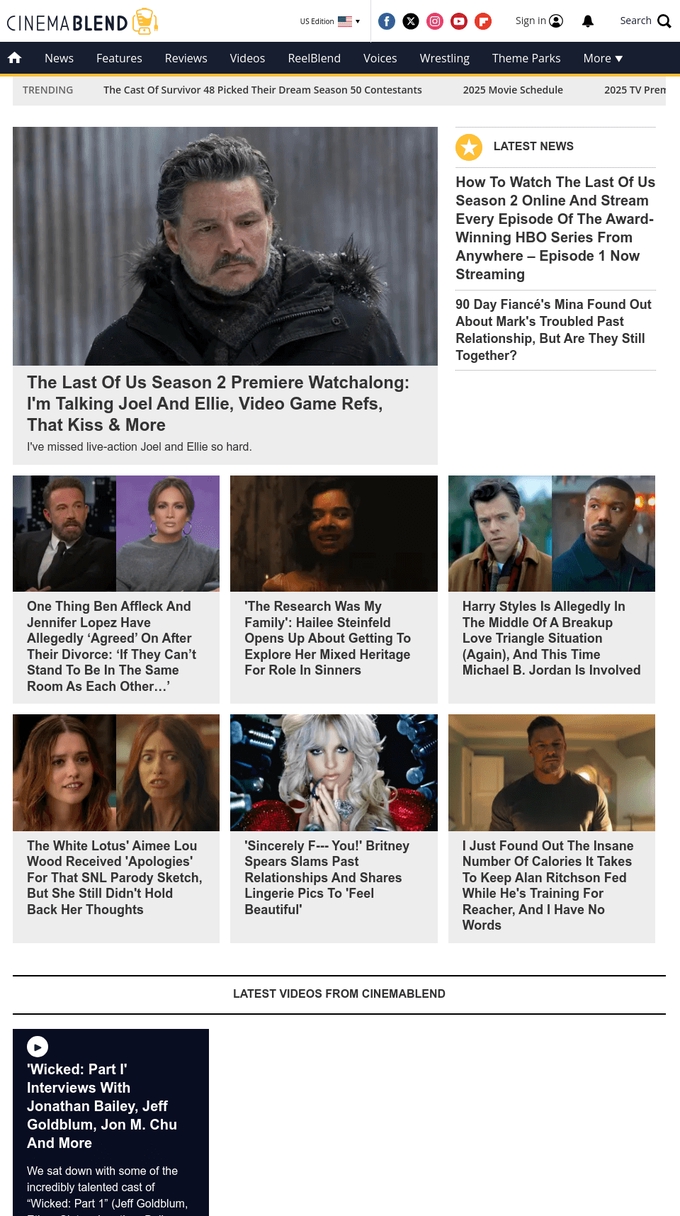680x1216 pixels.
Task: Read the 90 Day Fiancé Mina article
Action: [553, 330]
